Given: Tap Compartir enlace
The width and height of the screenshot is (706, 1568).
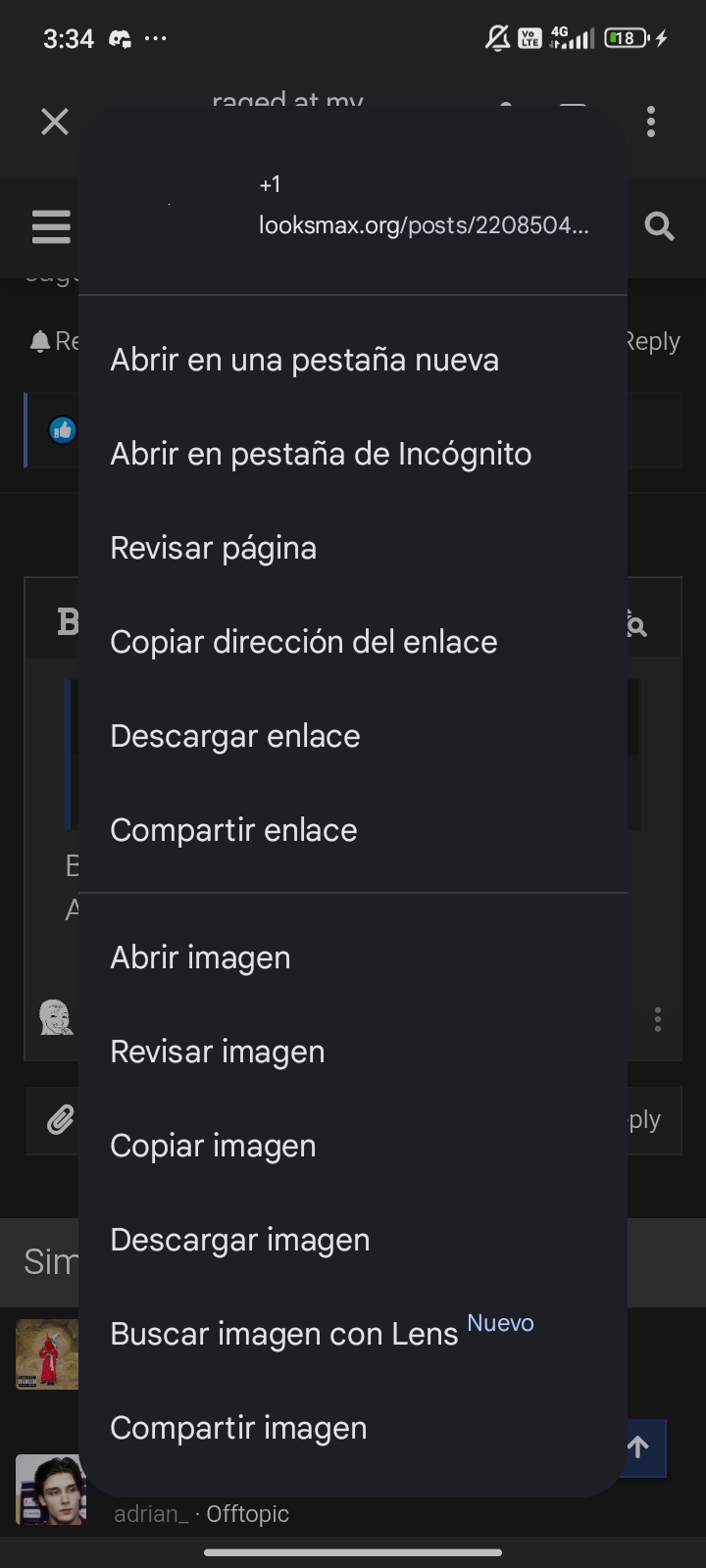Looking at the screenshot, I should pyautogui.click(x=353, y=830).
